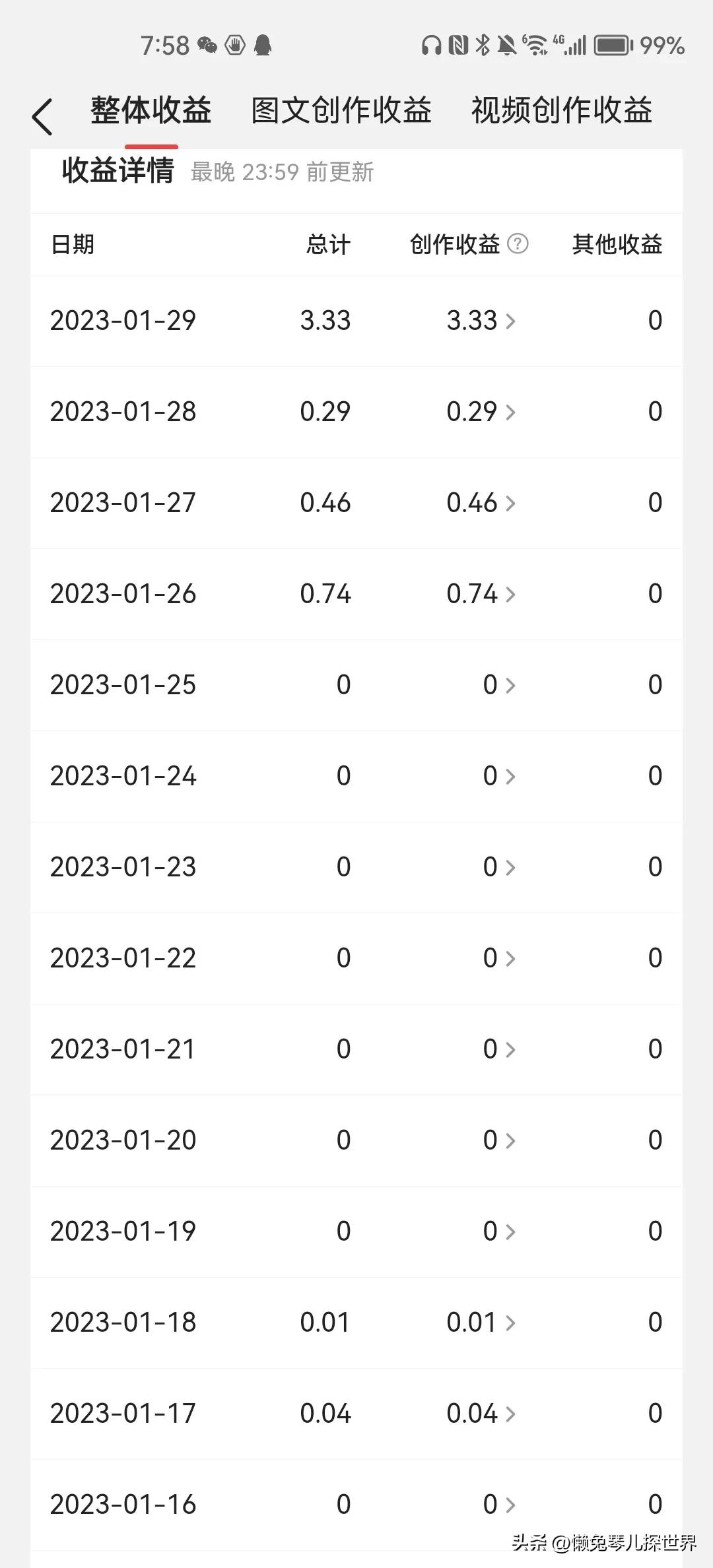Image resolution: width=713 pixels, height=1568 pixels.
Task: View 0.74 creation earnings on 2023-01-26
Action: click(x=481, y=594)
